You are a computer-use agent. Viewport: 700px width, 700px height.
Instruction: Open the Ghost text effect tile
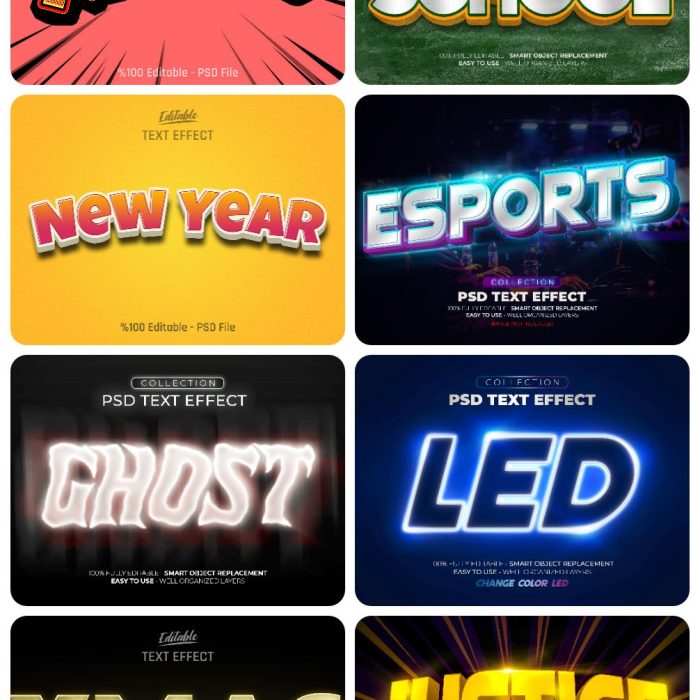pos(177,480)
